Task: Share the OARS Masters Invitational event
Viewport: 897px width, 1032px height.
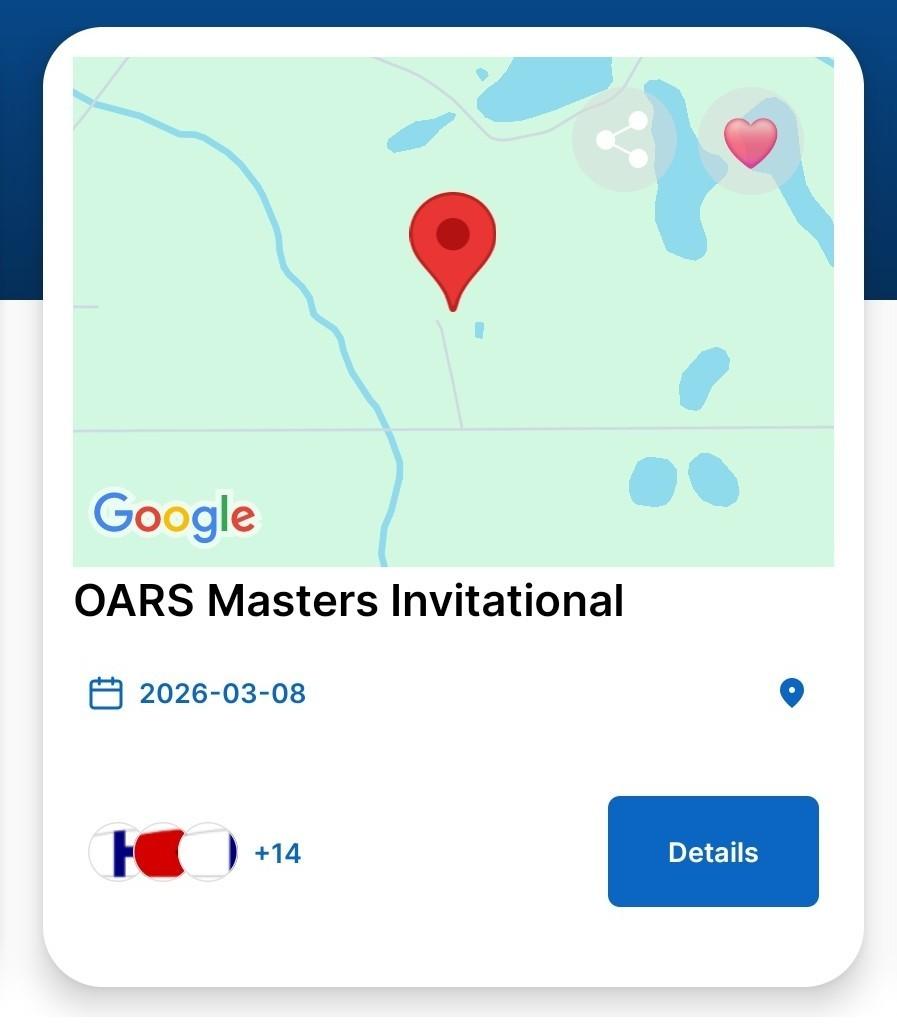Action: pos(623,141)
